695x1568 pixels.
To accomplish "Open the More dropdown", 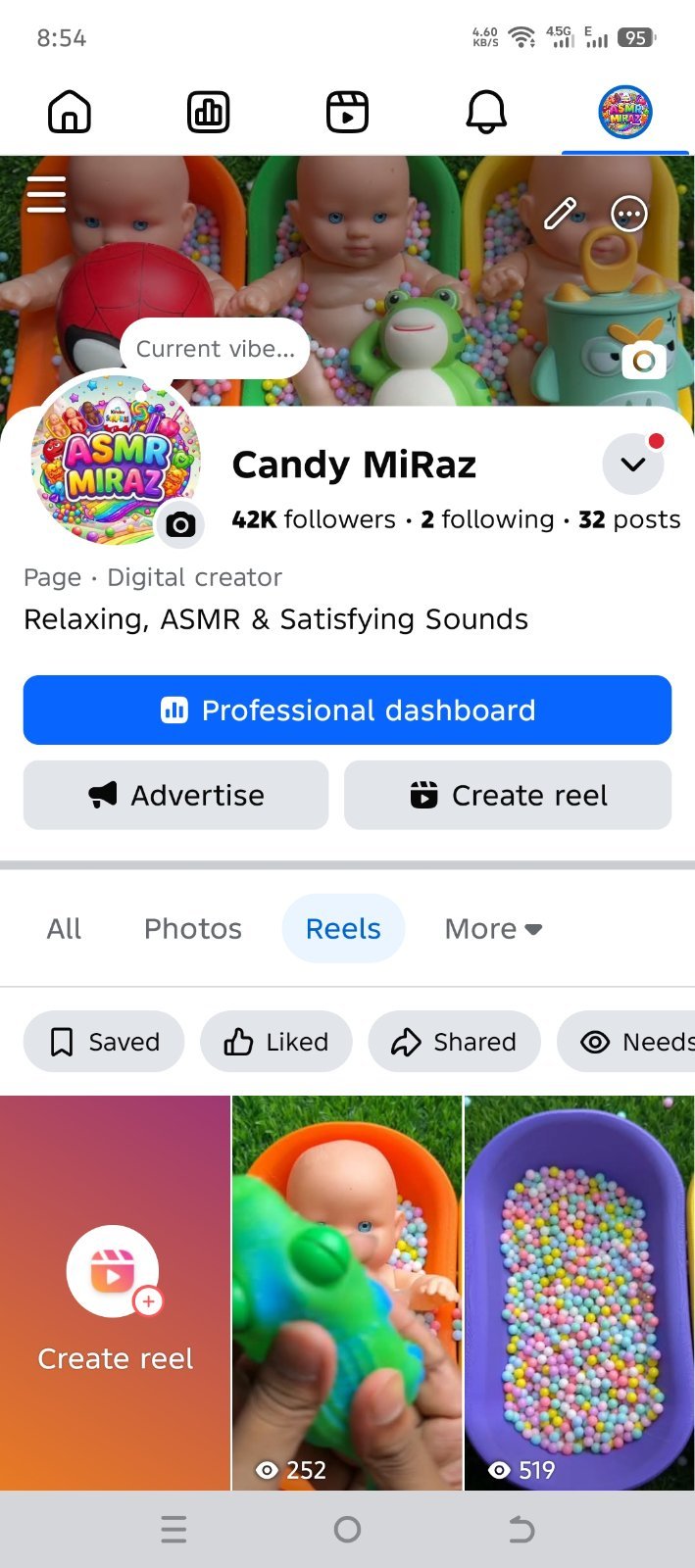I will (x=493, y=928).
